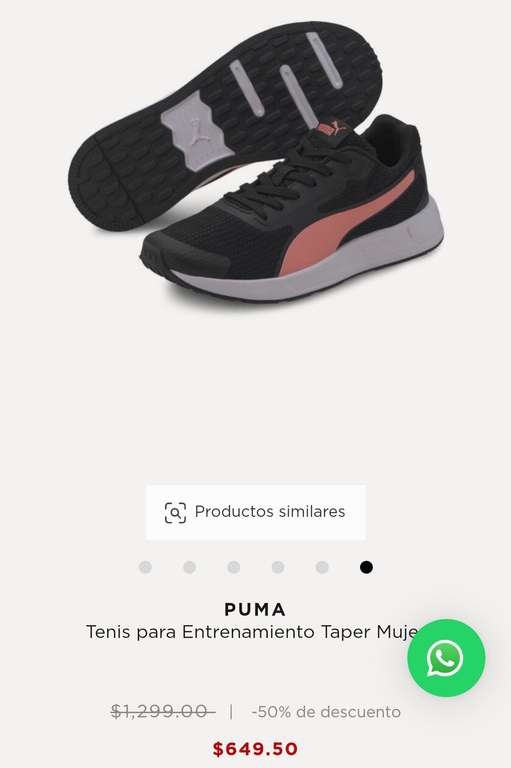
Task: Open Productos similares visual search
Action: [x=255, y=512]
